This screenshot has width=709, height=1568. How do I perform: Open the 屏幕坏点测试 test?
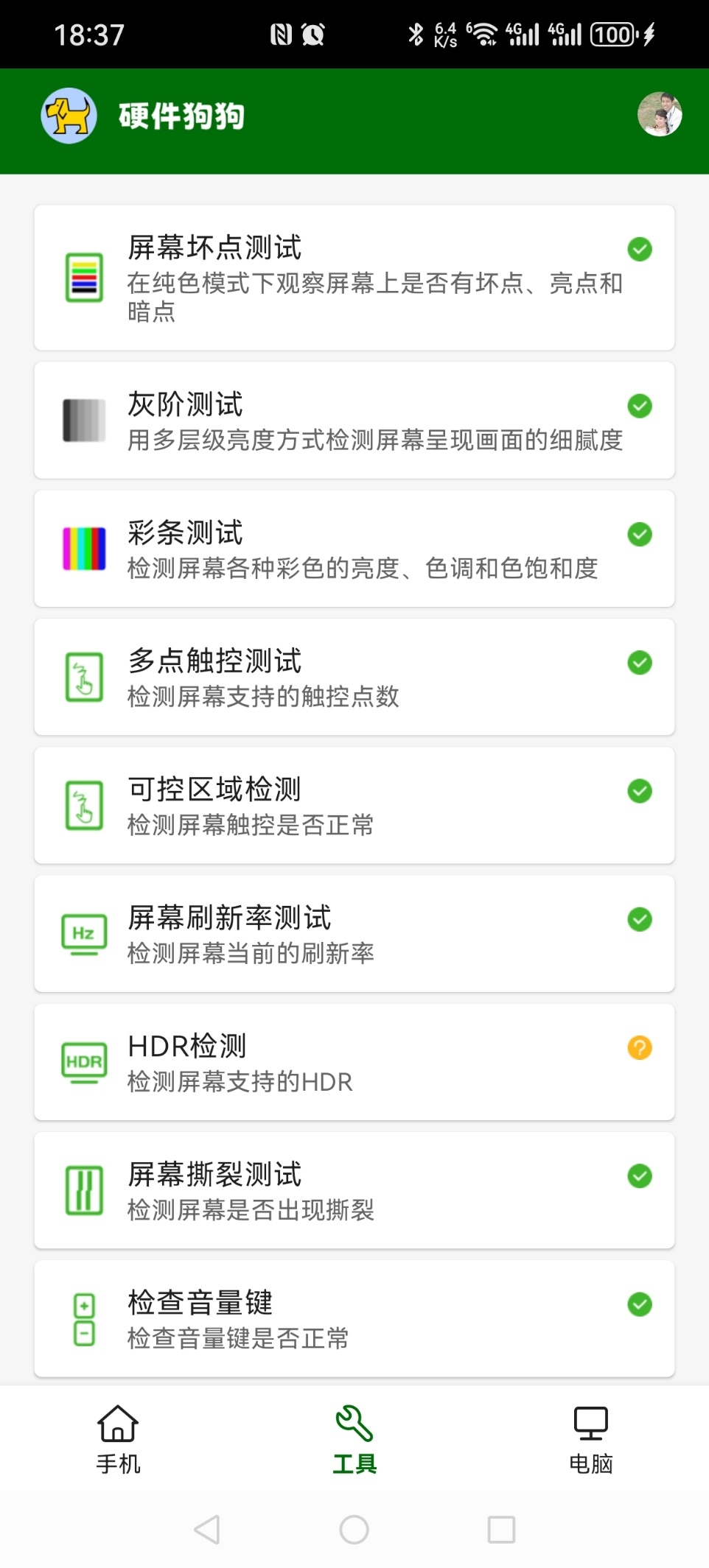354,277
